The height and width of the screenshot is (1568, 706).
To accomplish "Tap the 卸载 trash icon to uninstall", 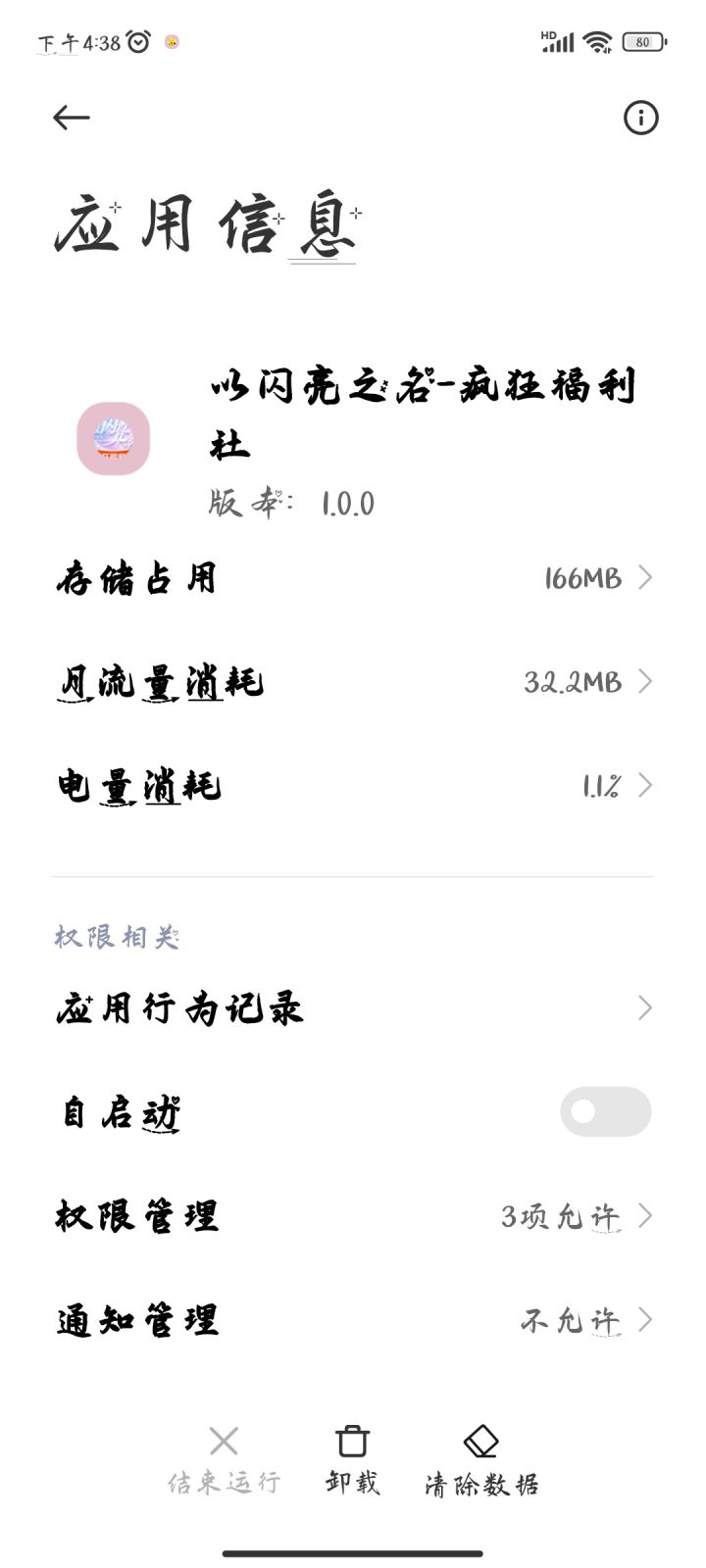I will [350, 1441].
